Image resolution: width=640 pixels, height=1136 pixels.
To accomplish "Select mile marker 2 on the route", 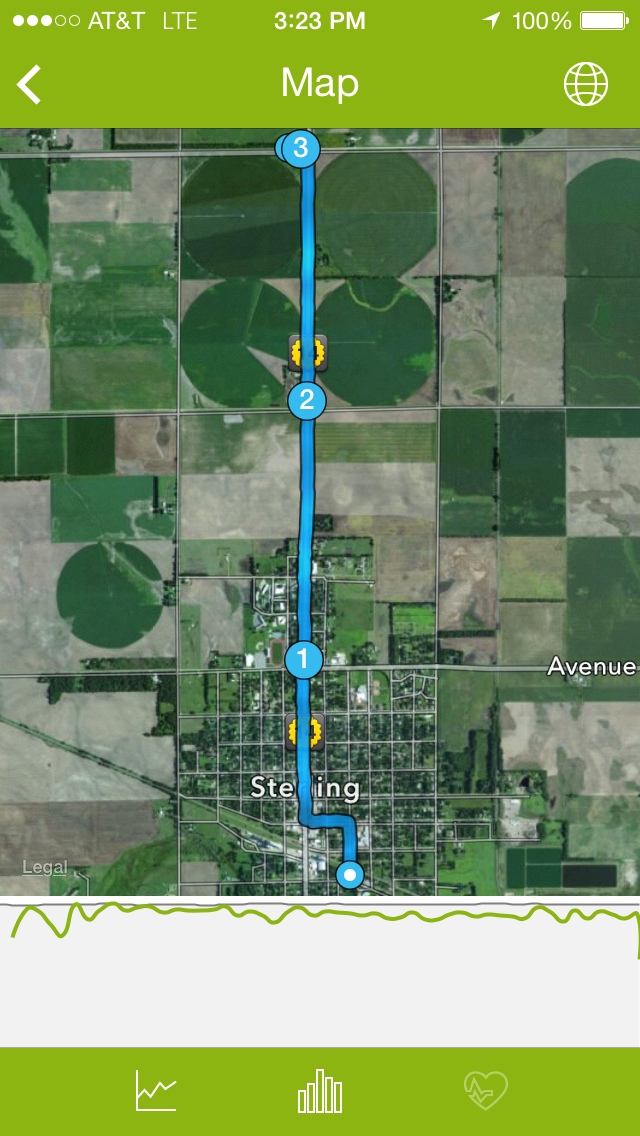I will 307,401.
